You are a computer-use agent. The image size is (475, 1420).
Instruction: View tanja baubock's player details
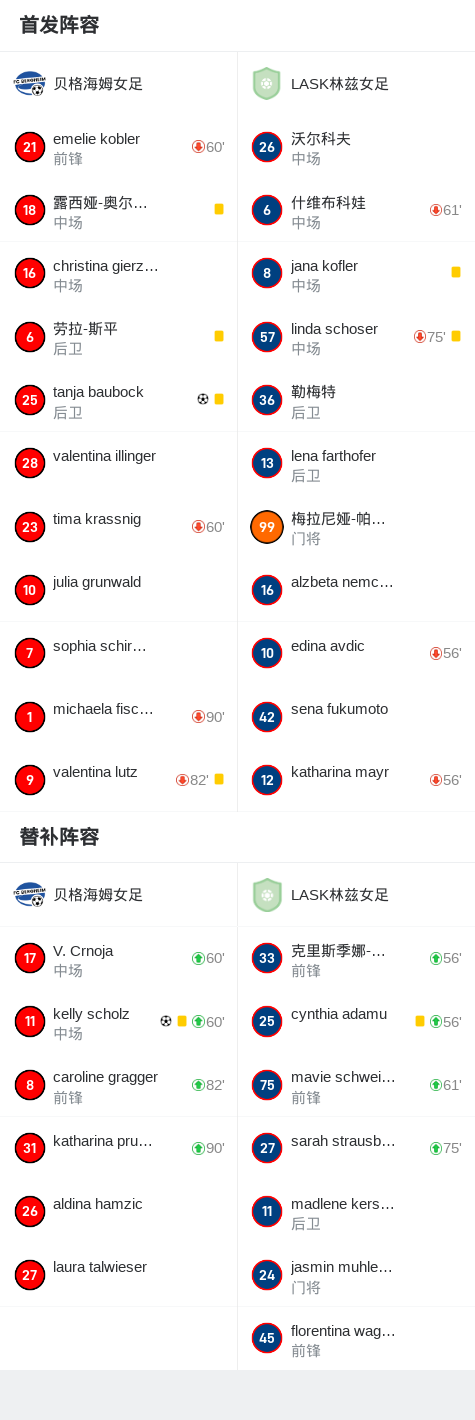pyautogui.click(x=118, y=400)
